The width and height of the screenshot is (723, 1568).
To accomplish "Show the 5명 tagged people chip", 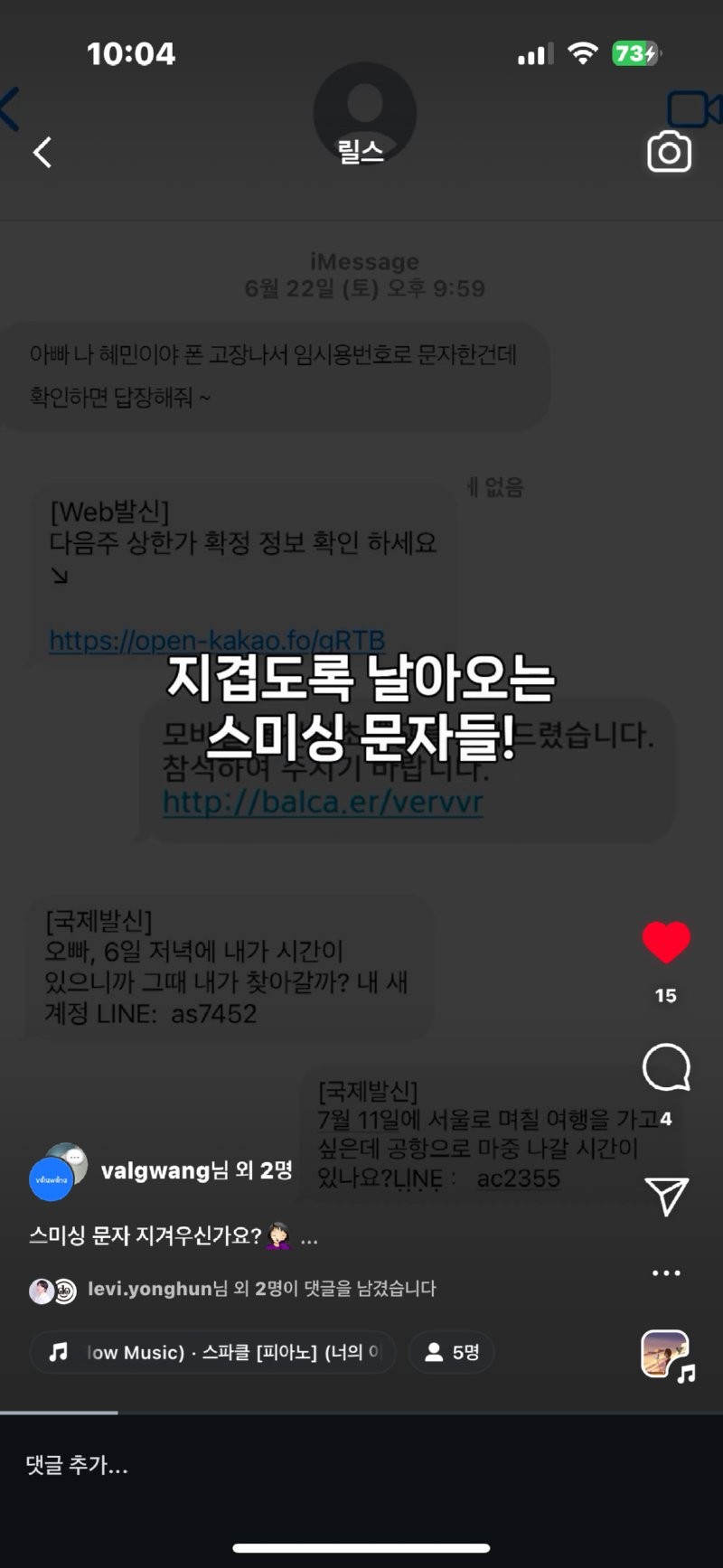I will tap(451, 1352).
